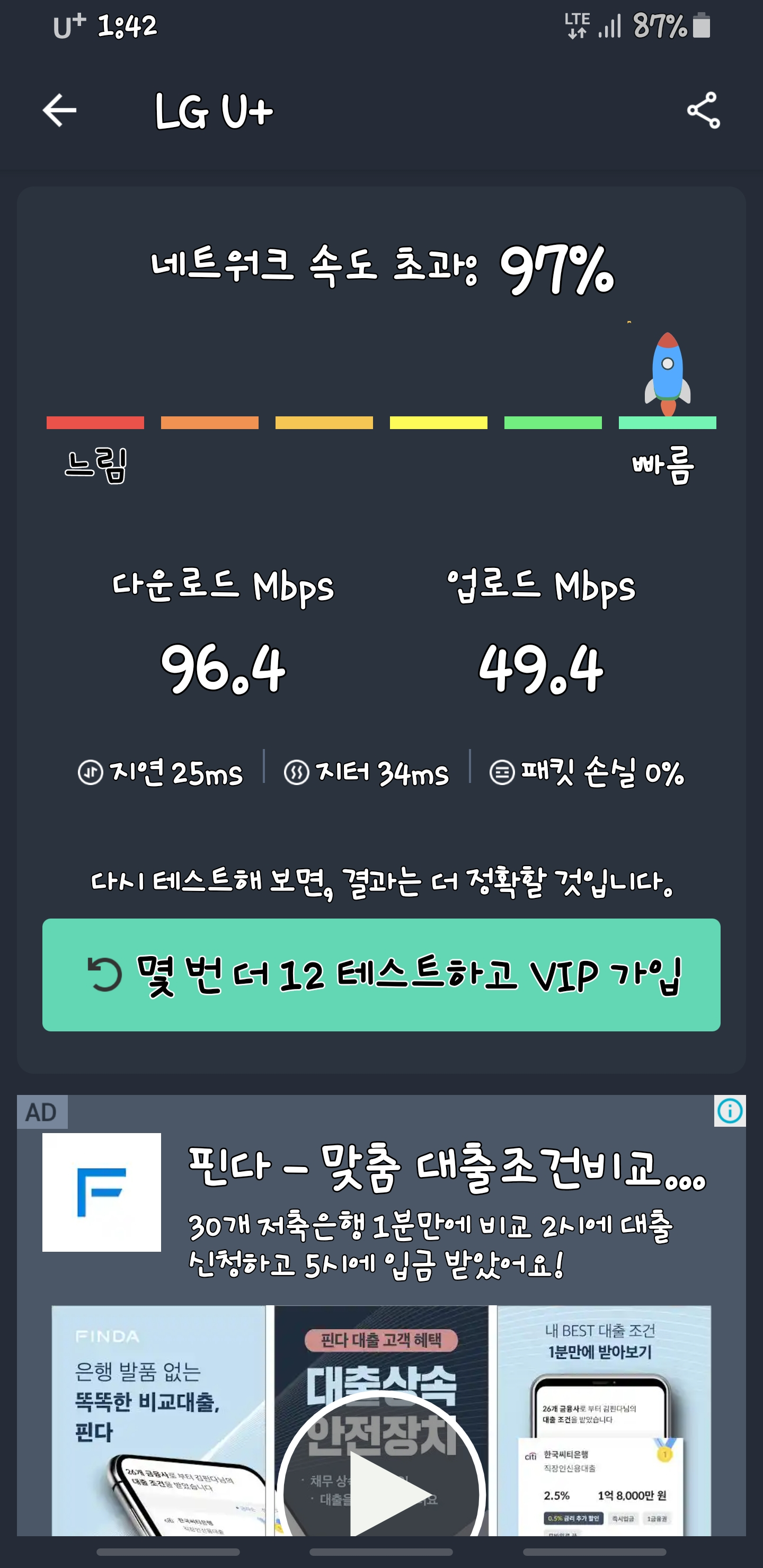Share the speed test result

point(703,111)
